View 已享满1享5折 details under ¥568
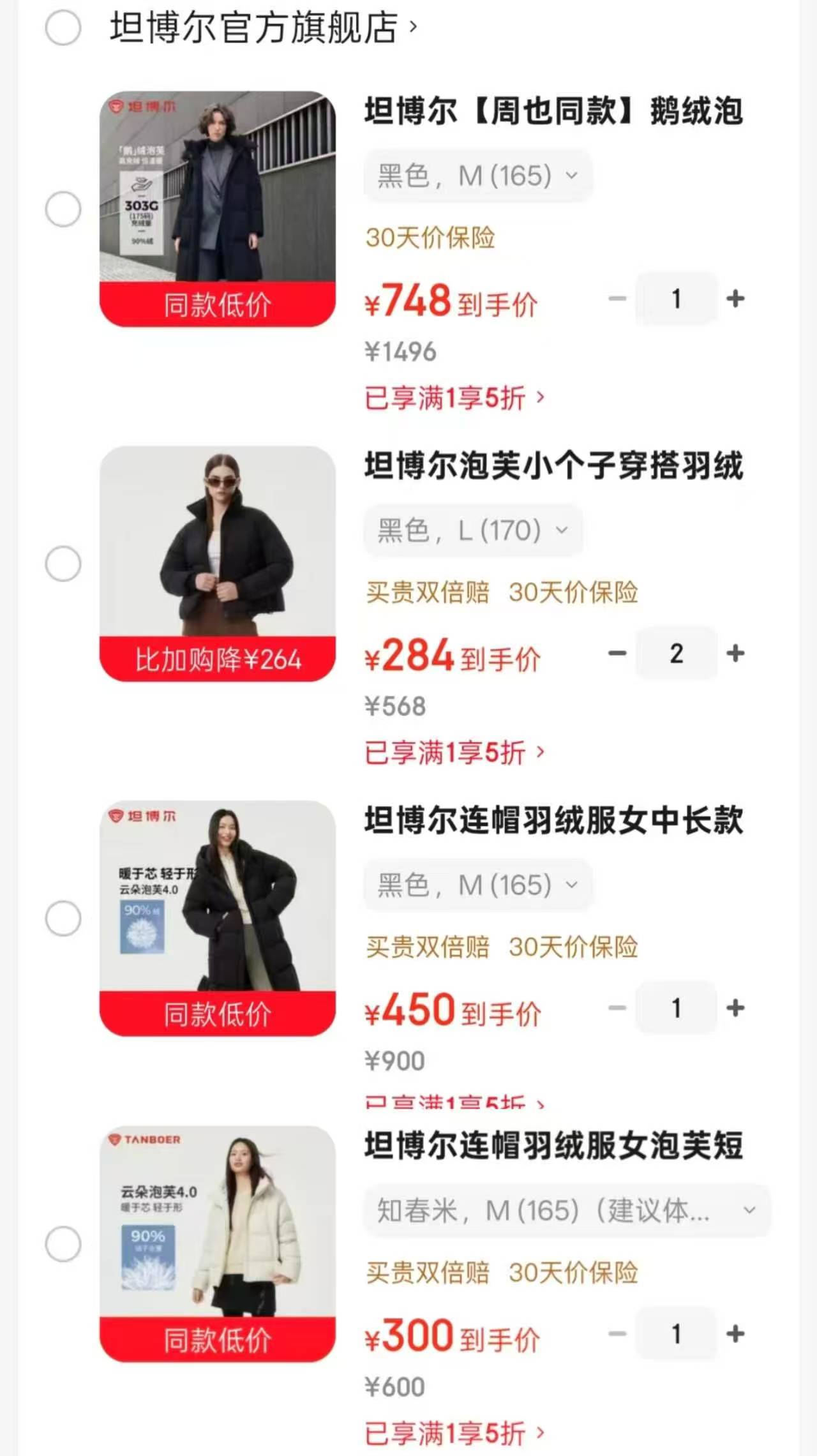 [454, 753]
